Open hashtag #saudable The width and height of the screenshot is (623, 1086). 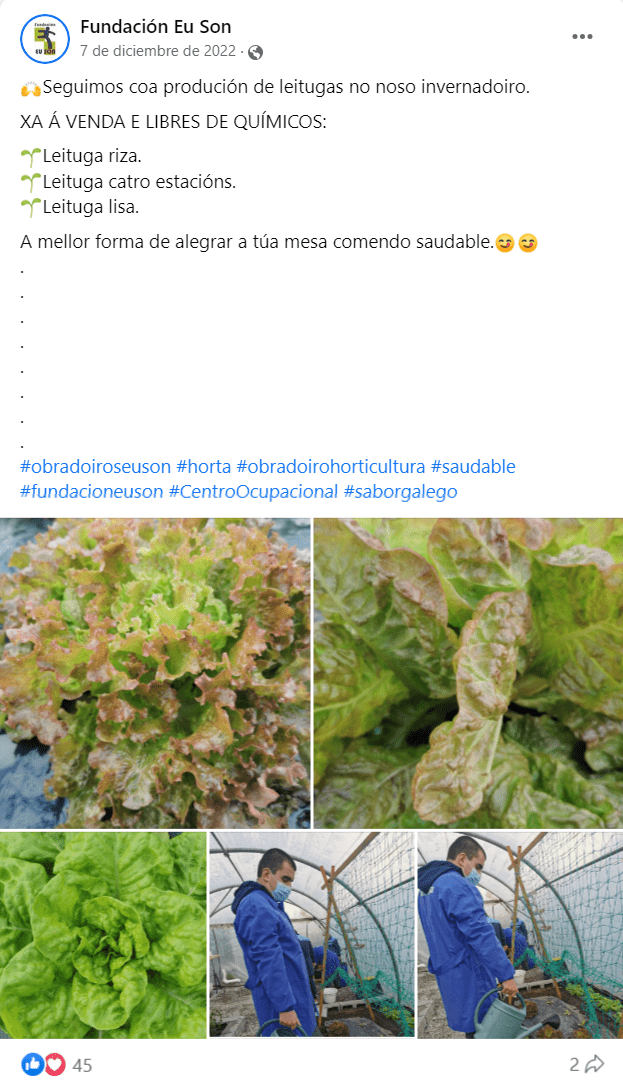click(473, 467)
